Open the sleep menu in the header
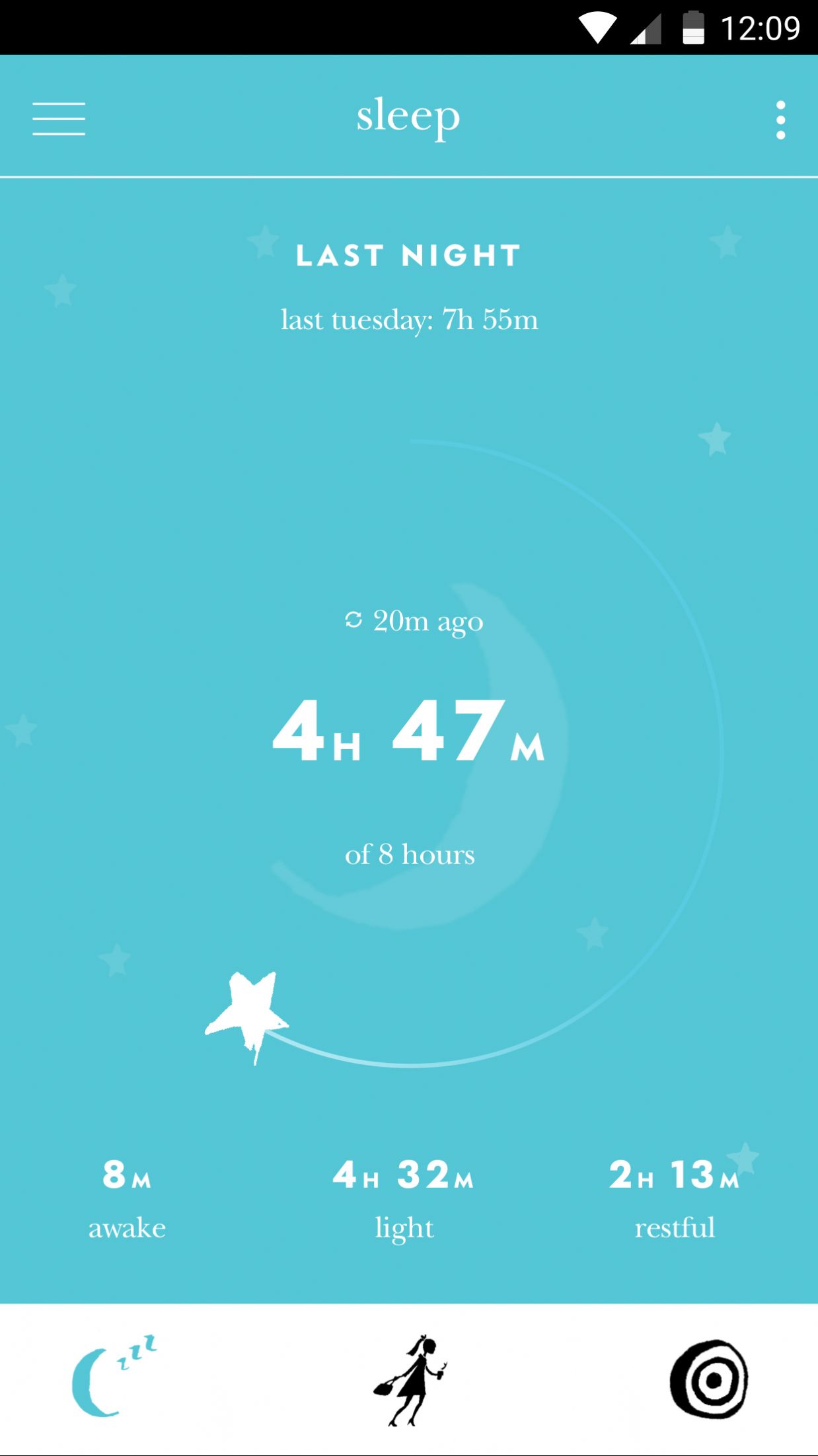818x1456 pixels. pyautogui.click(x=408, y=119)
